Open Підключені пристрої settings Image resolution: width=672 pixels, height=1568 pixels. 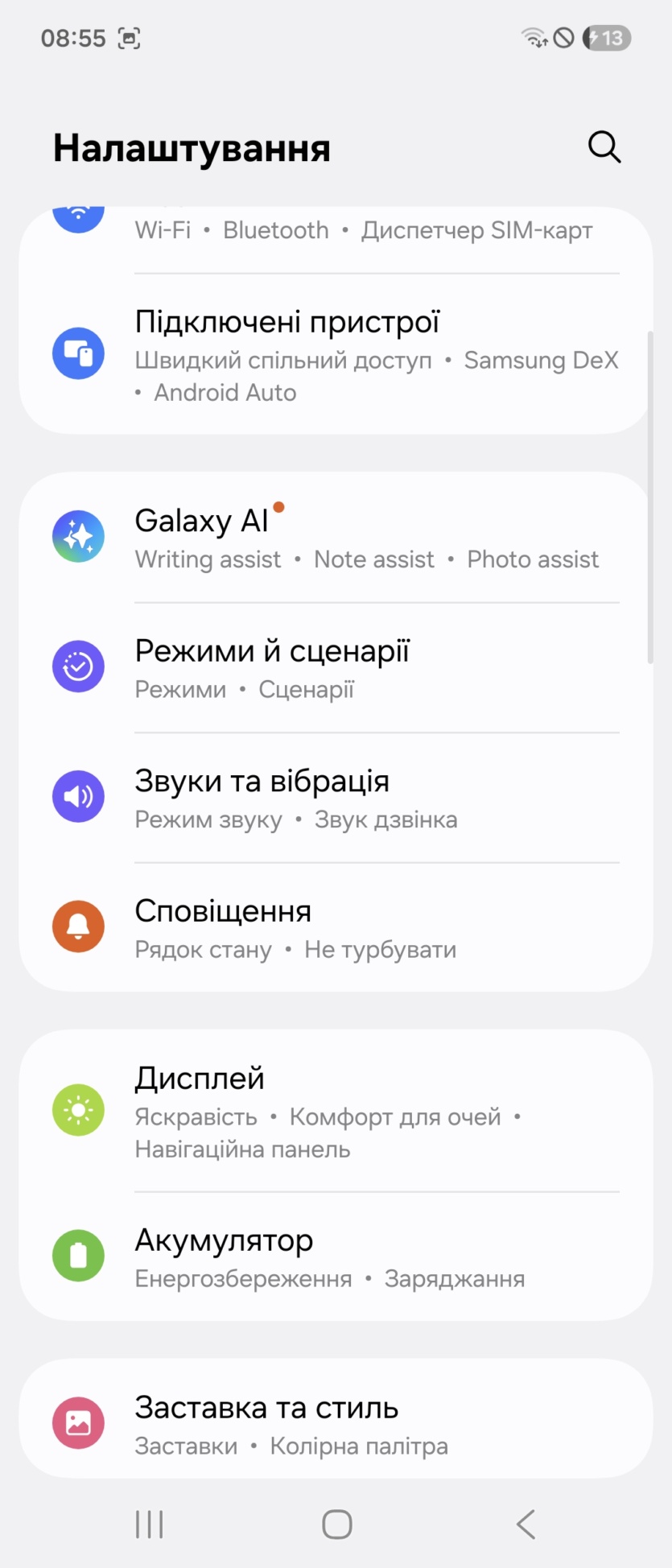335,355
